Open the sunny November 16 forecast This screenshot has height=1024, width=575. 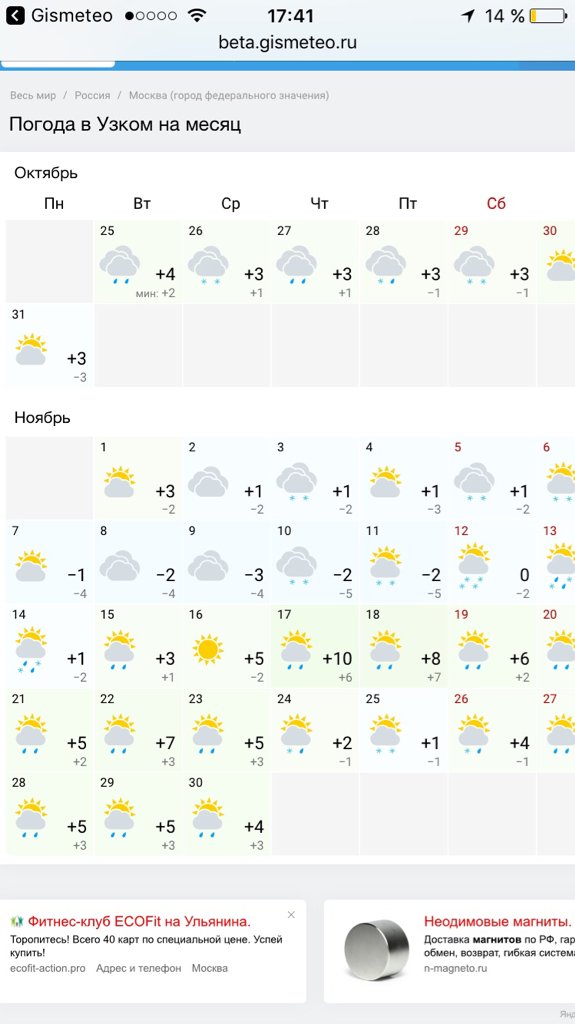[226, 646]
